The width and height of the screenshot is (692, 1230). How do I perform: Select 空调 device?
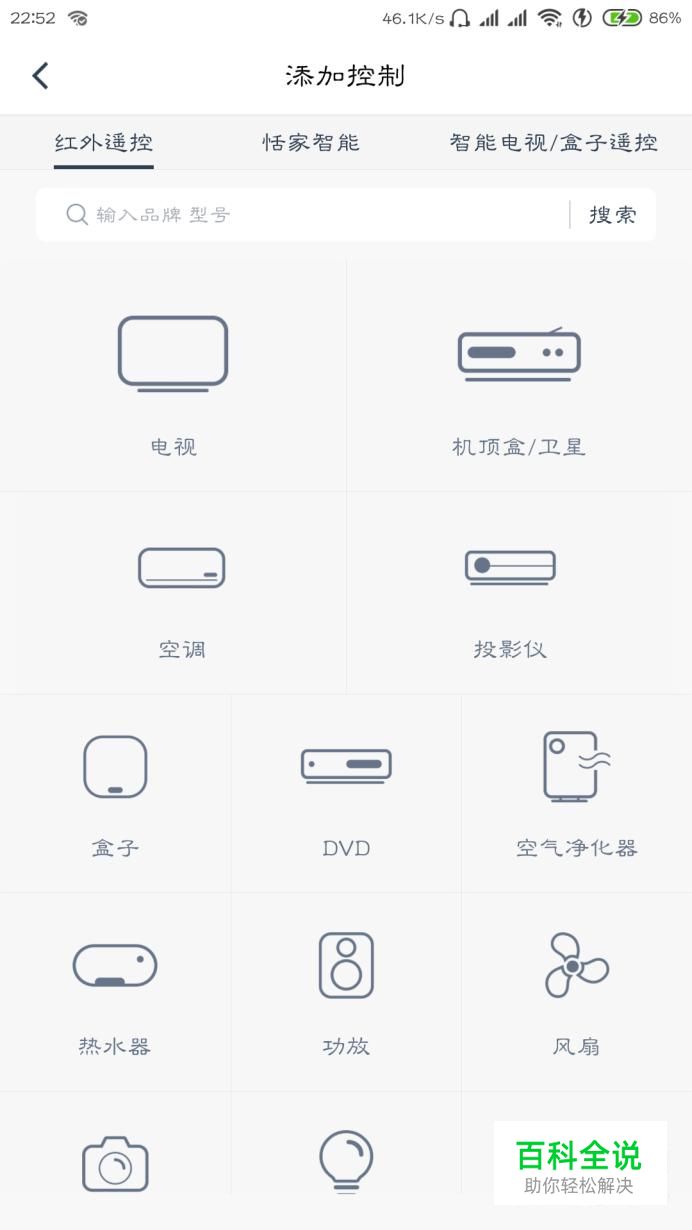(173, 593)
